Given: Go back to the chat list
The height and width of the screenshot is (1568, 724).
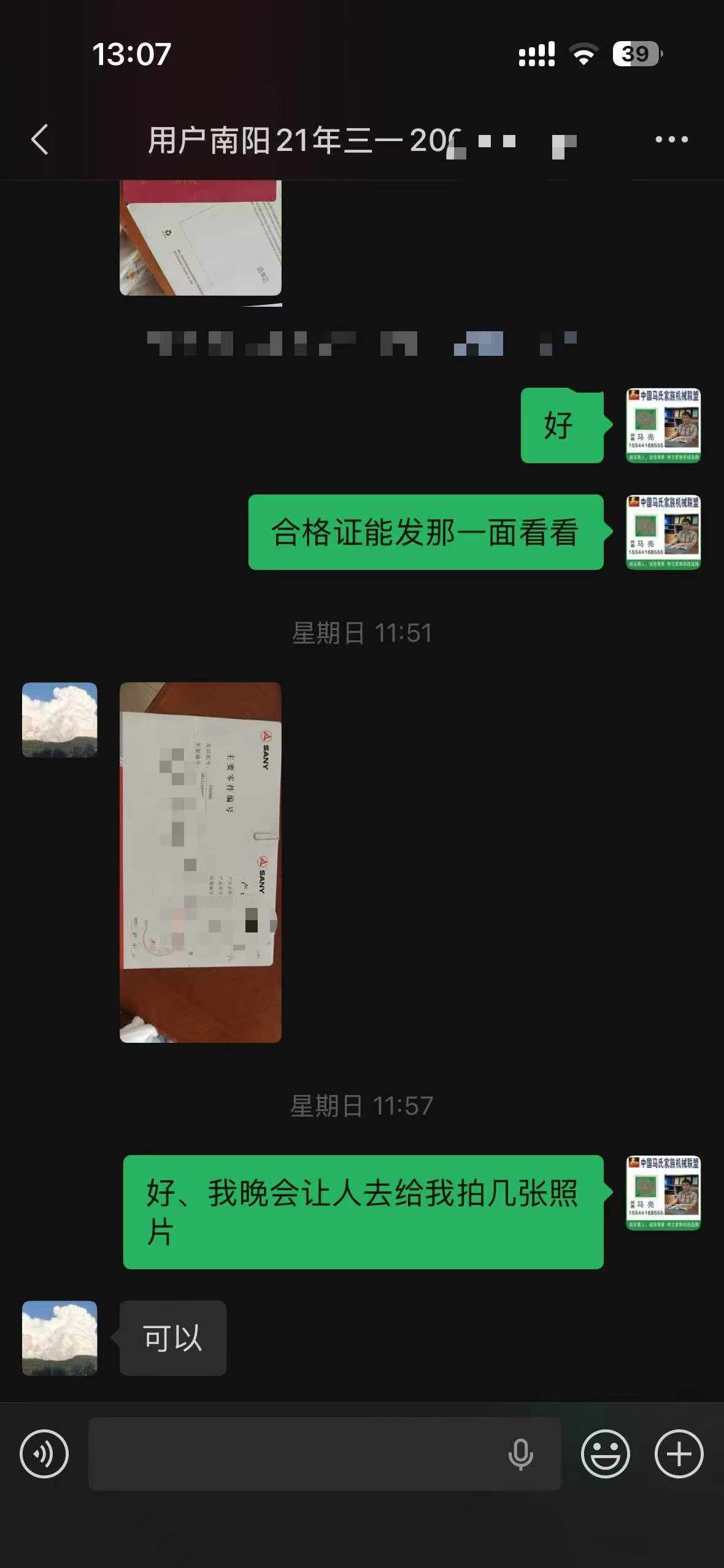Looking at the screenshot, I should [40, 139].
